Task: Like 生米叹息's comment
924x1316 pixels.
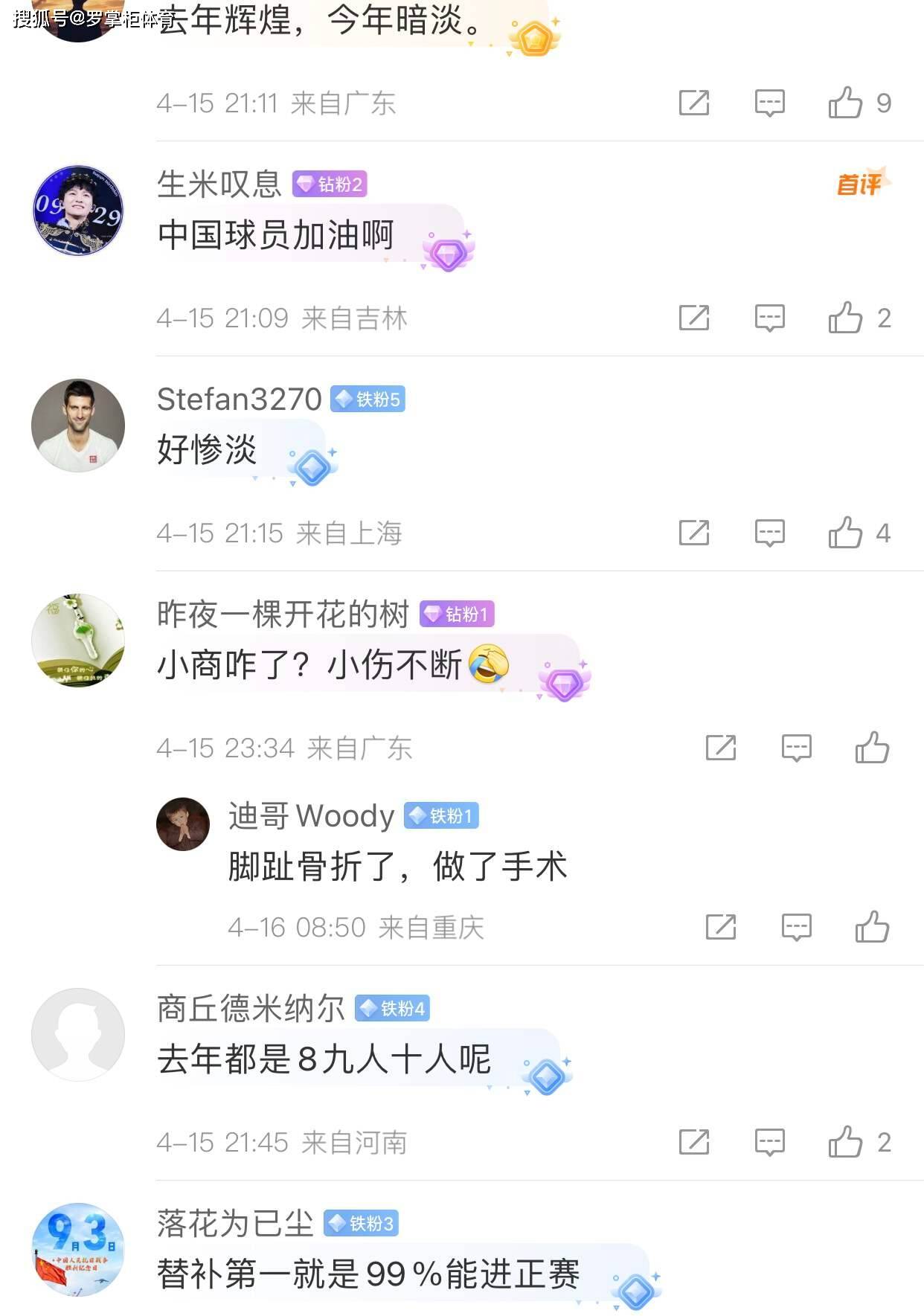Action: tap(846, 318)
